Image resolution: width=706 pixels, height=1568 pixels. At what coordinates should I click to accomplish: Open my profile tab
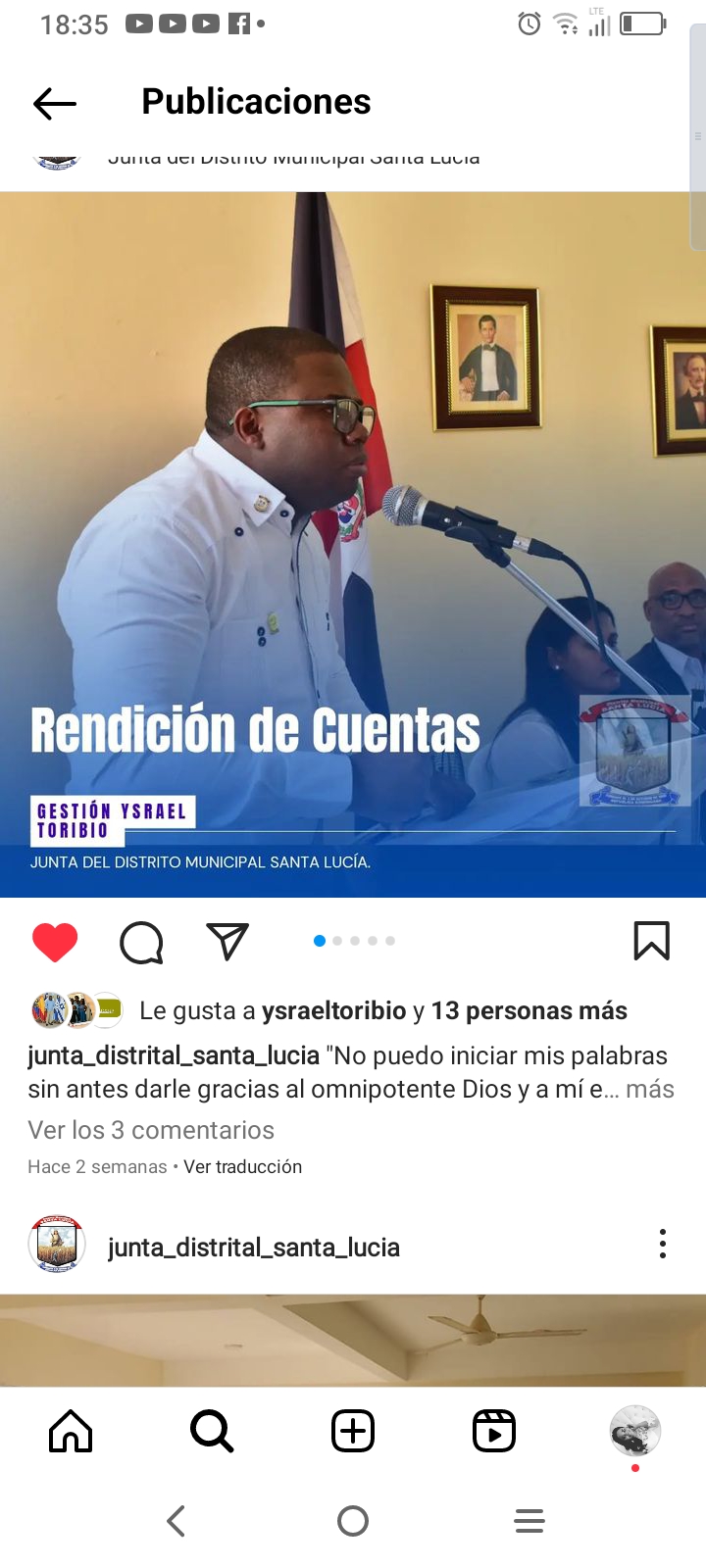point(635,1432)
